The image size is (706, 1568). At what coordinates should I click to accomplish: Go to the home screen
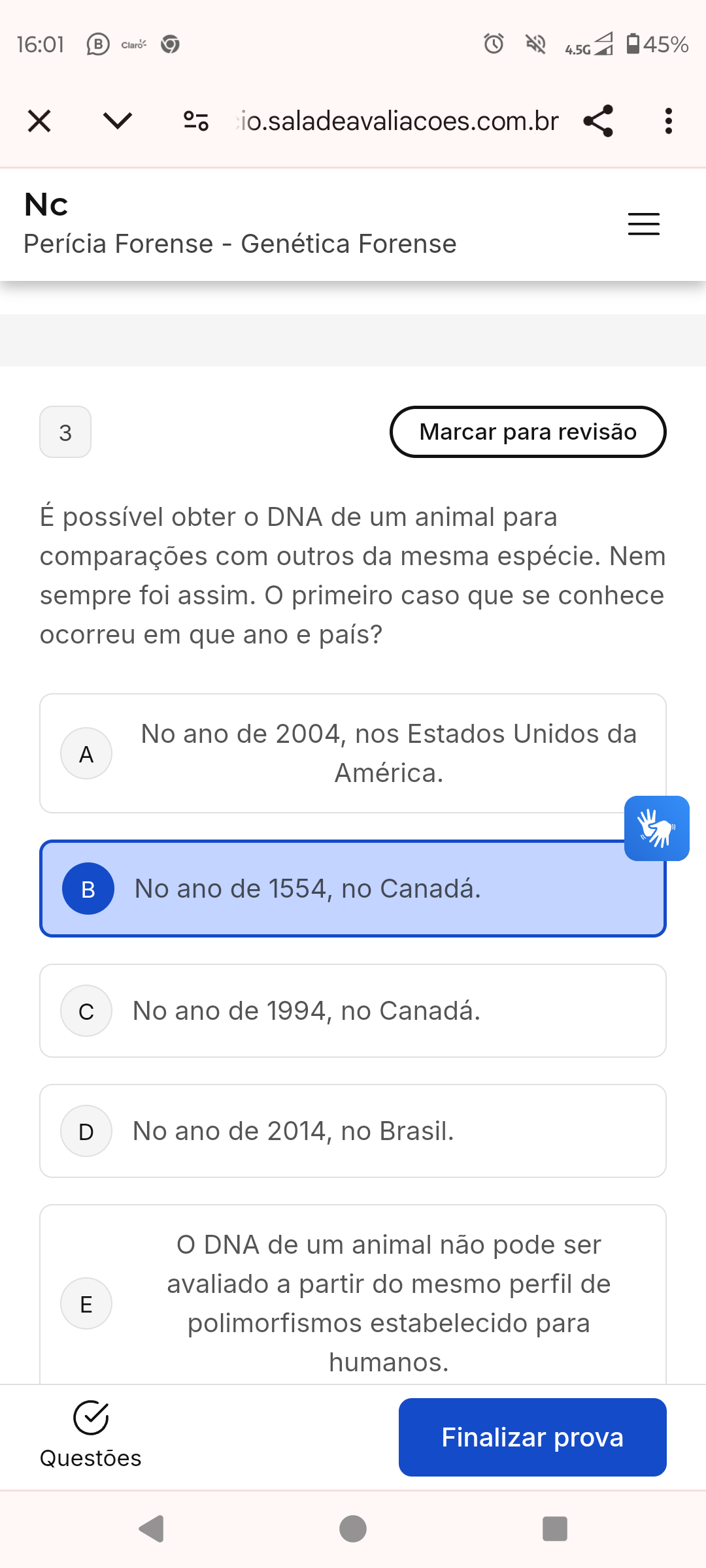(353, 1529)
